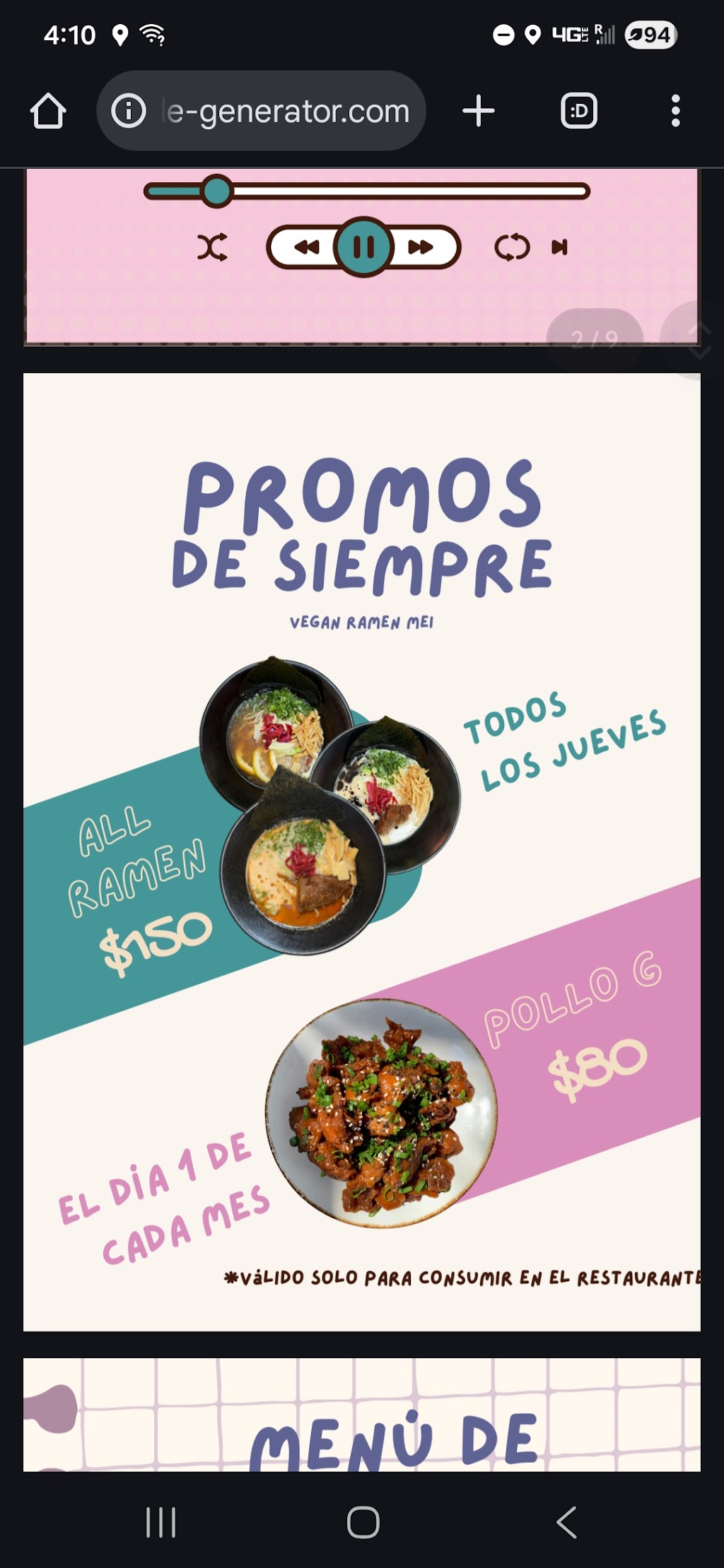This screenshot has height=1568, width=724.
Task: Open the recent apps overview
Action: coord(160,1521)
